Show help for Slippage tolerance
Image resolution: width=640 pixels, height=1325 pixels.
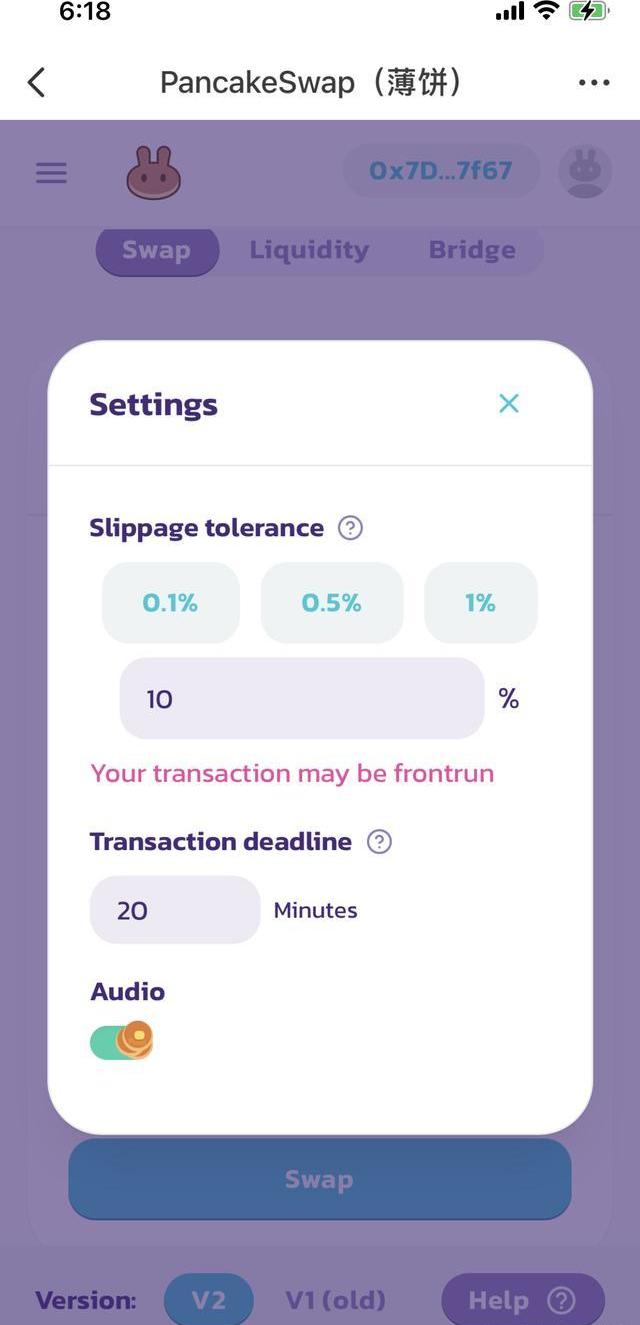pos(350,528)
